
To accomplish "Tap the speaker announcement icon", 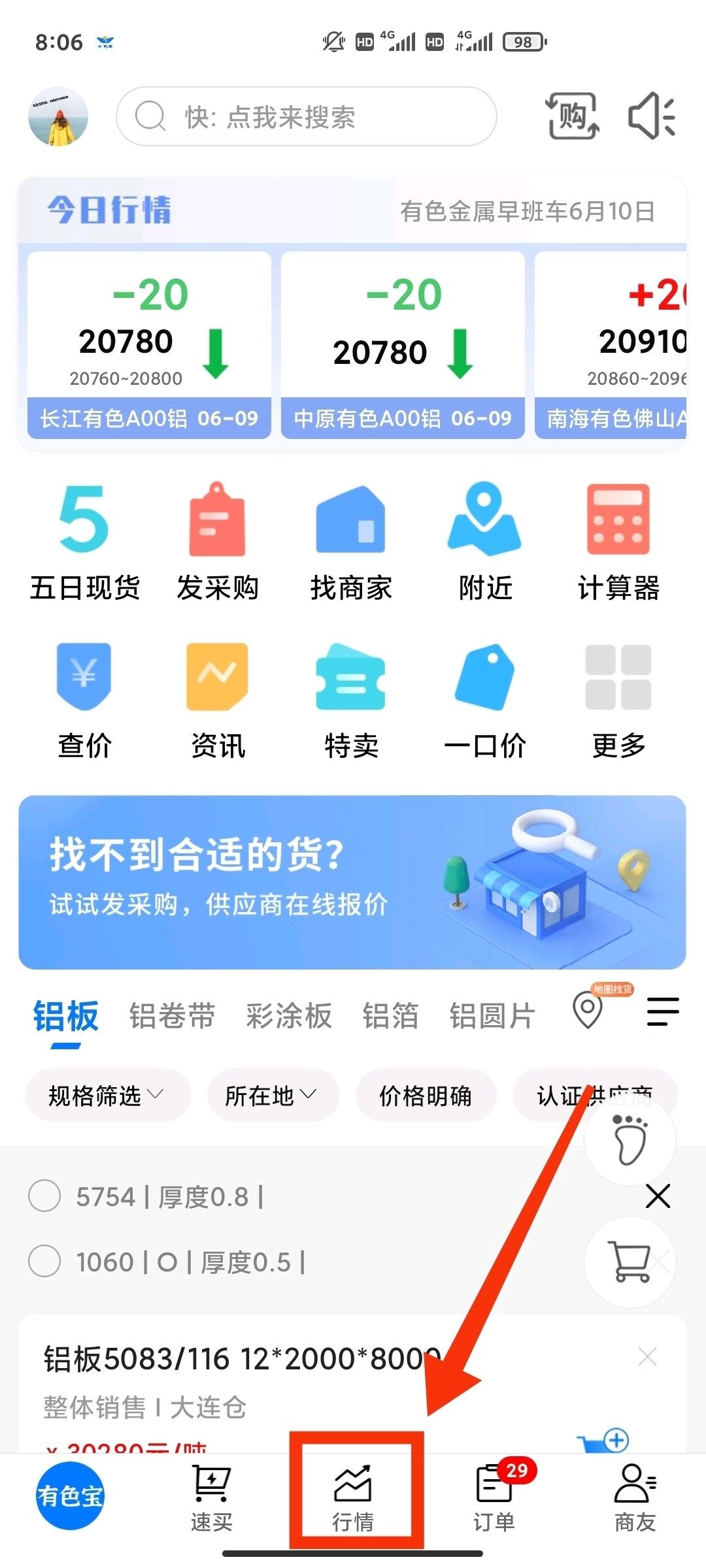I will tap(651, 117).
